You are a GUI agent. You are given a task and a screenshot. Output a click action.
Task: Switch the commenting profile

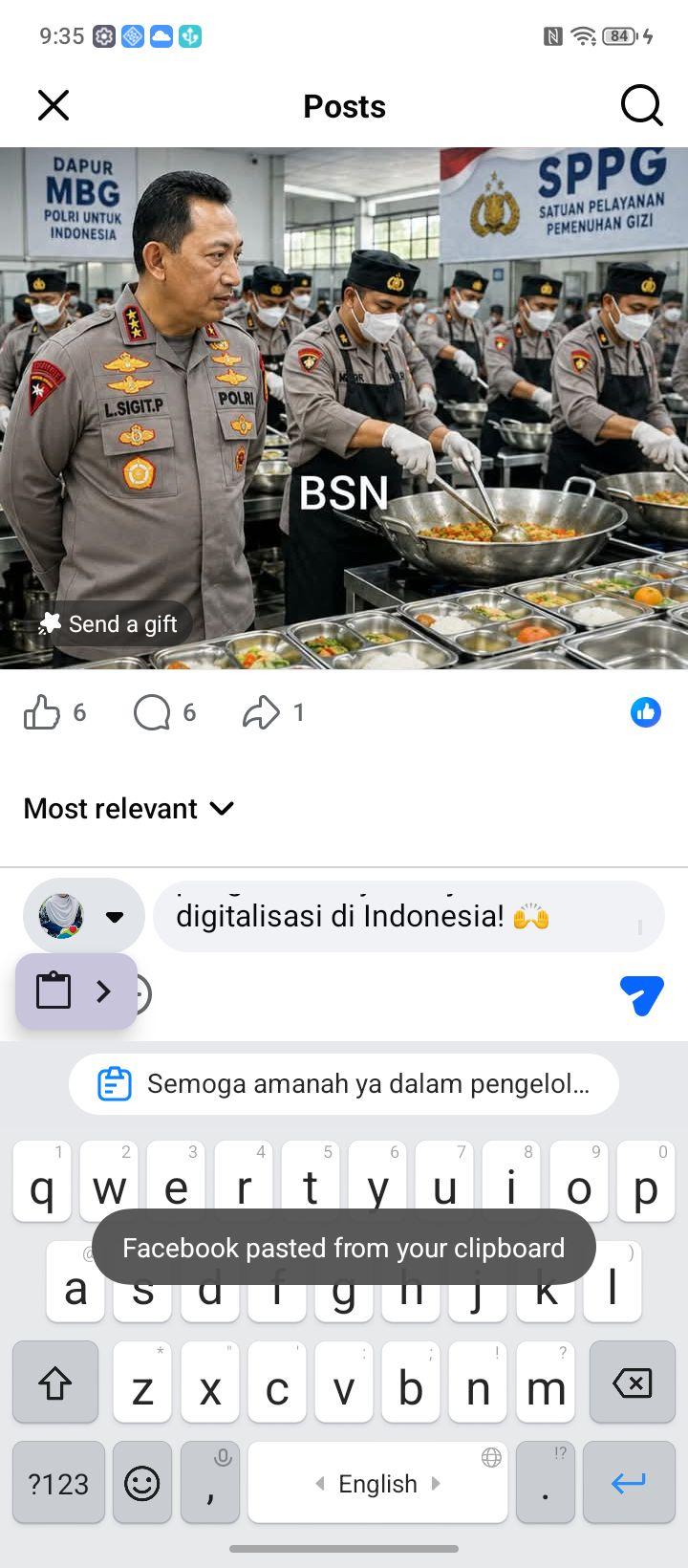pos(83,917)
